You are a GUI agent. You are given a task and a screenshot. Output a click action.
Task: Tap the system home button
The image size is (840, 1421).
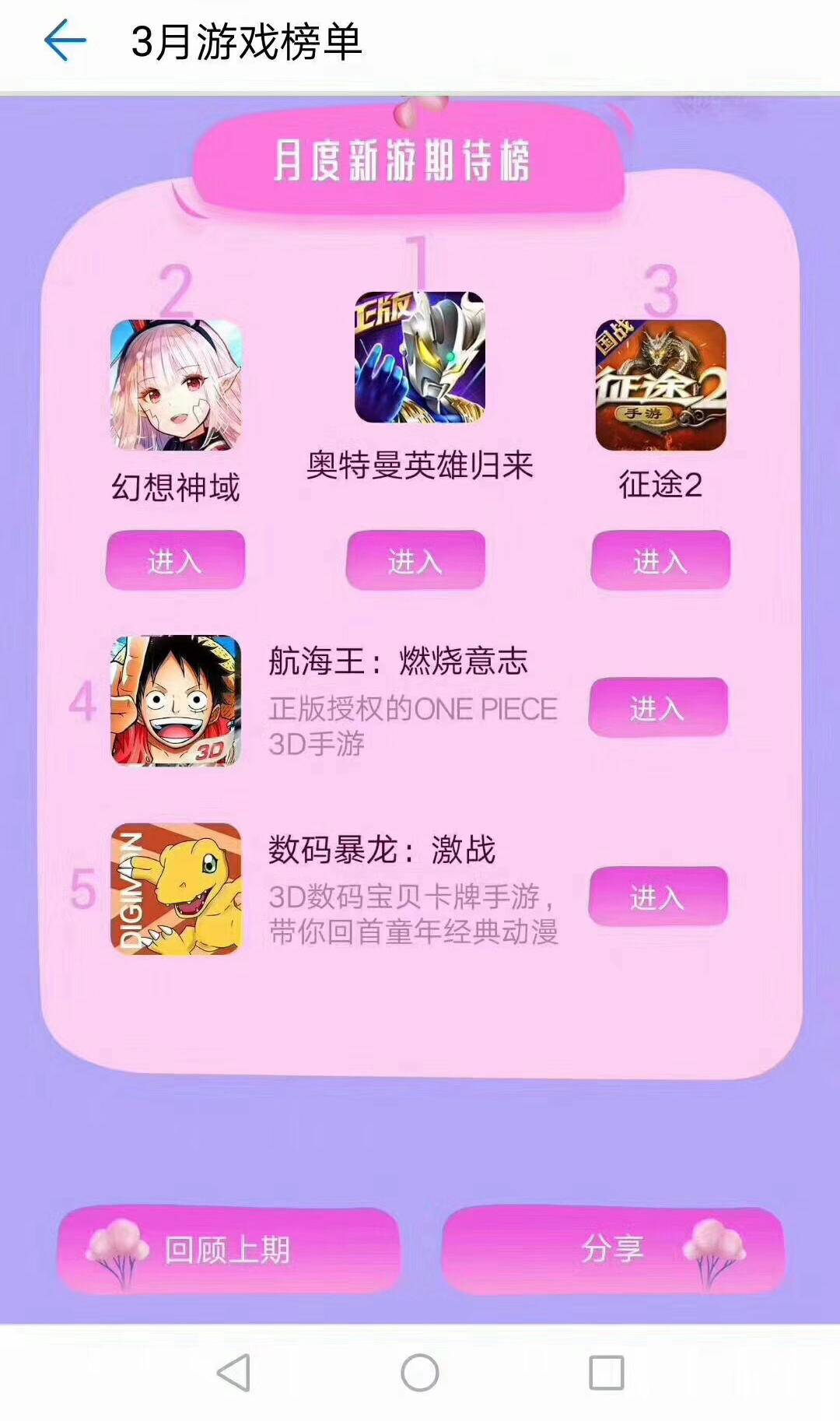click(420, 1372)
